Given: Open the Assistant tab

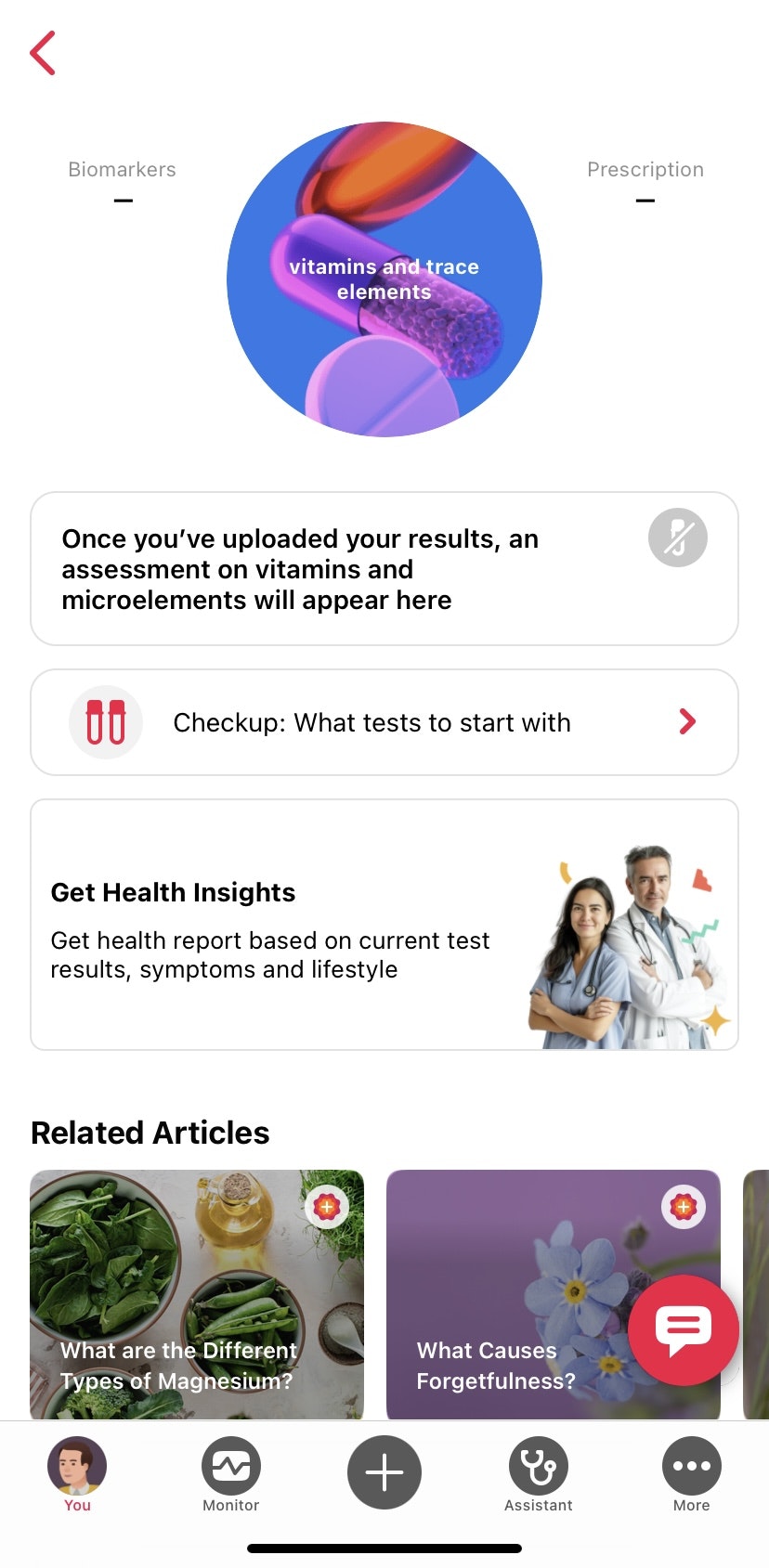Looking at the screenshot, I should pyautogui.click(x=538, y=1474).
